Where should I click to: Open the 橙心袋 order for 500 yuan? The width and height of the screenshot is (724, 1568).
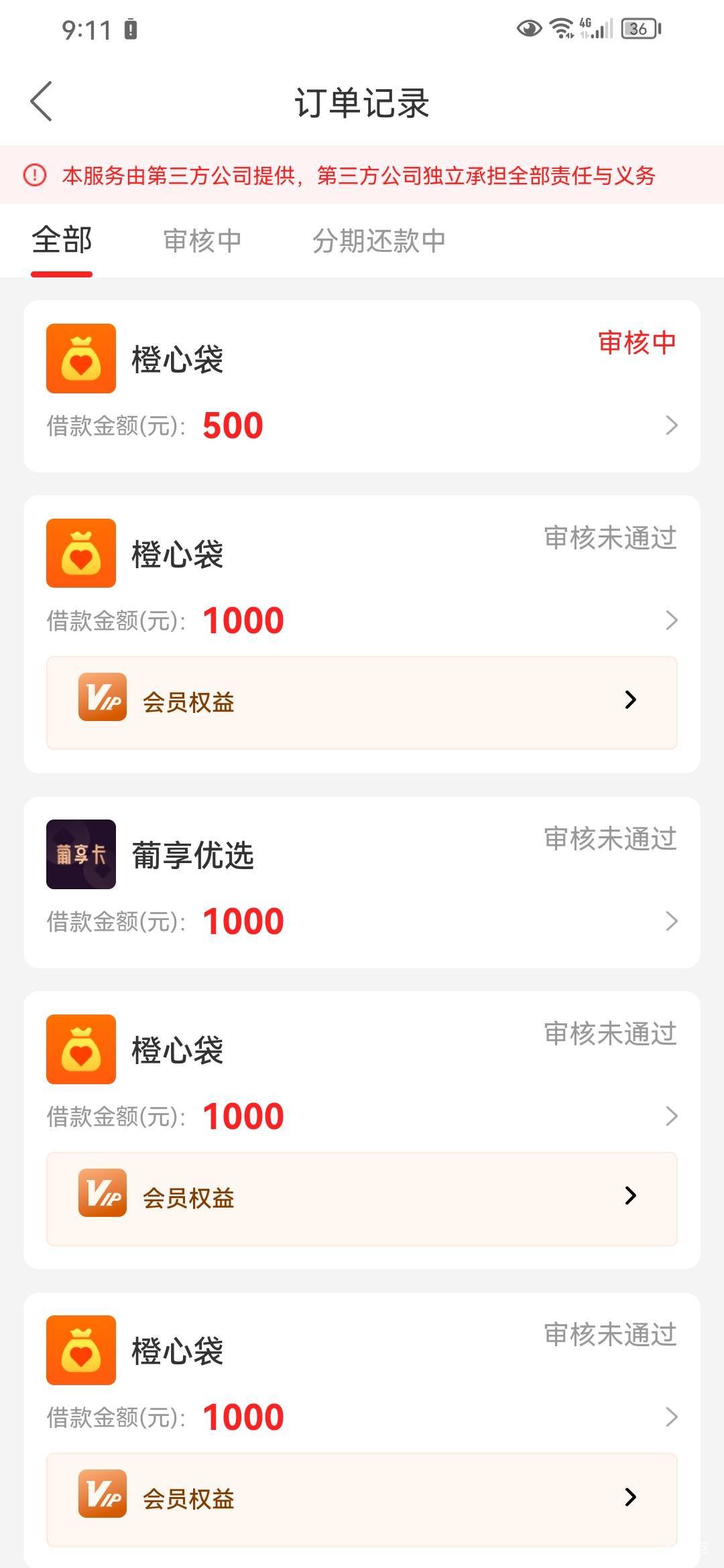coord(362,387)
